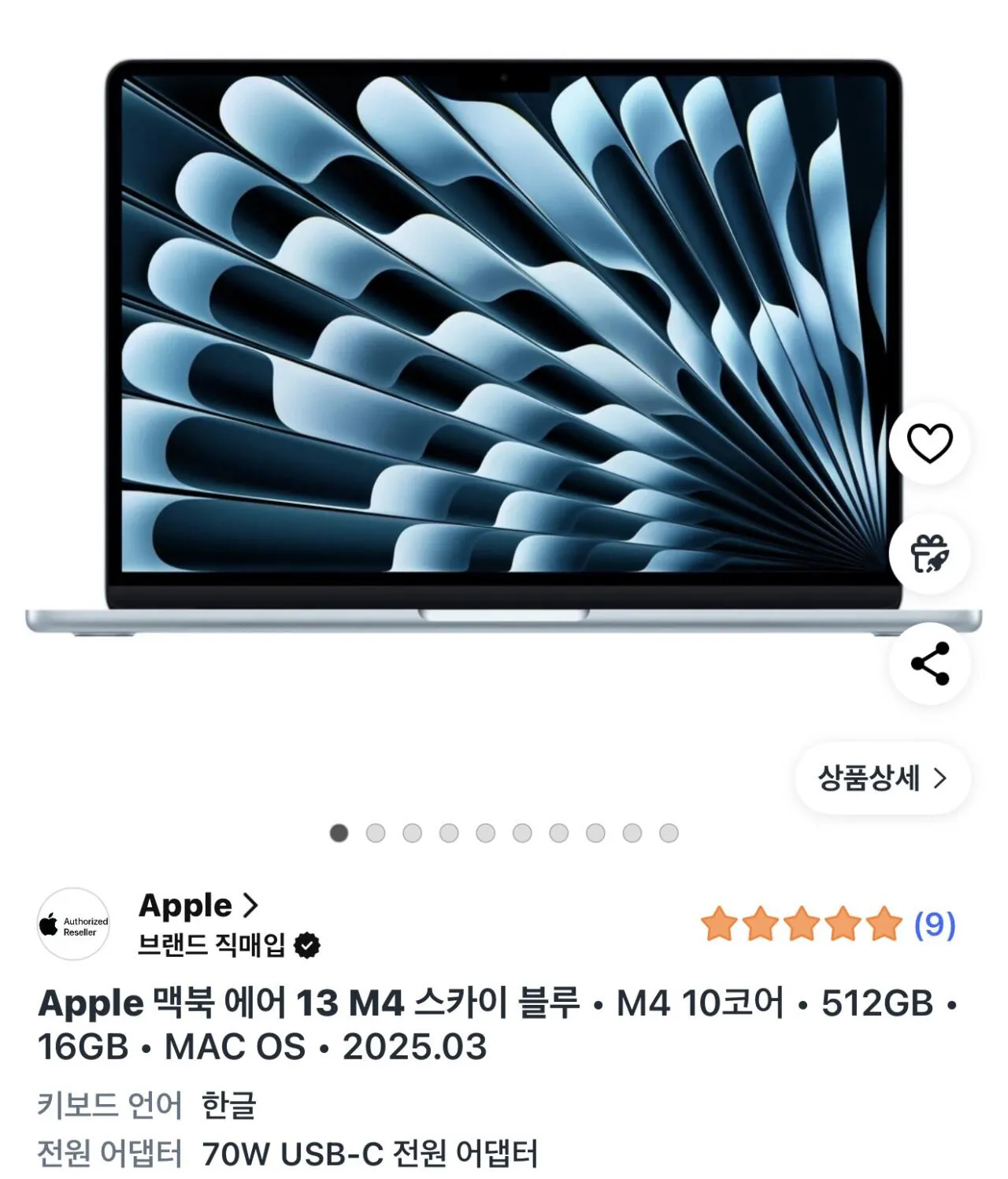Click the gift icon beside the product image
Screen dimensions: 1008x1179
tap(930, 554)
